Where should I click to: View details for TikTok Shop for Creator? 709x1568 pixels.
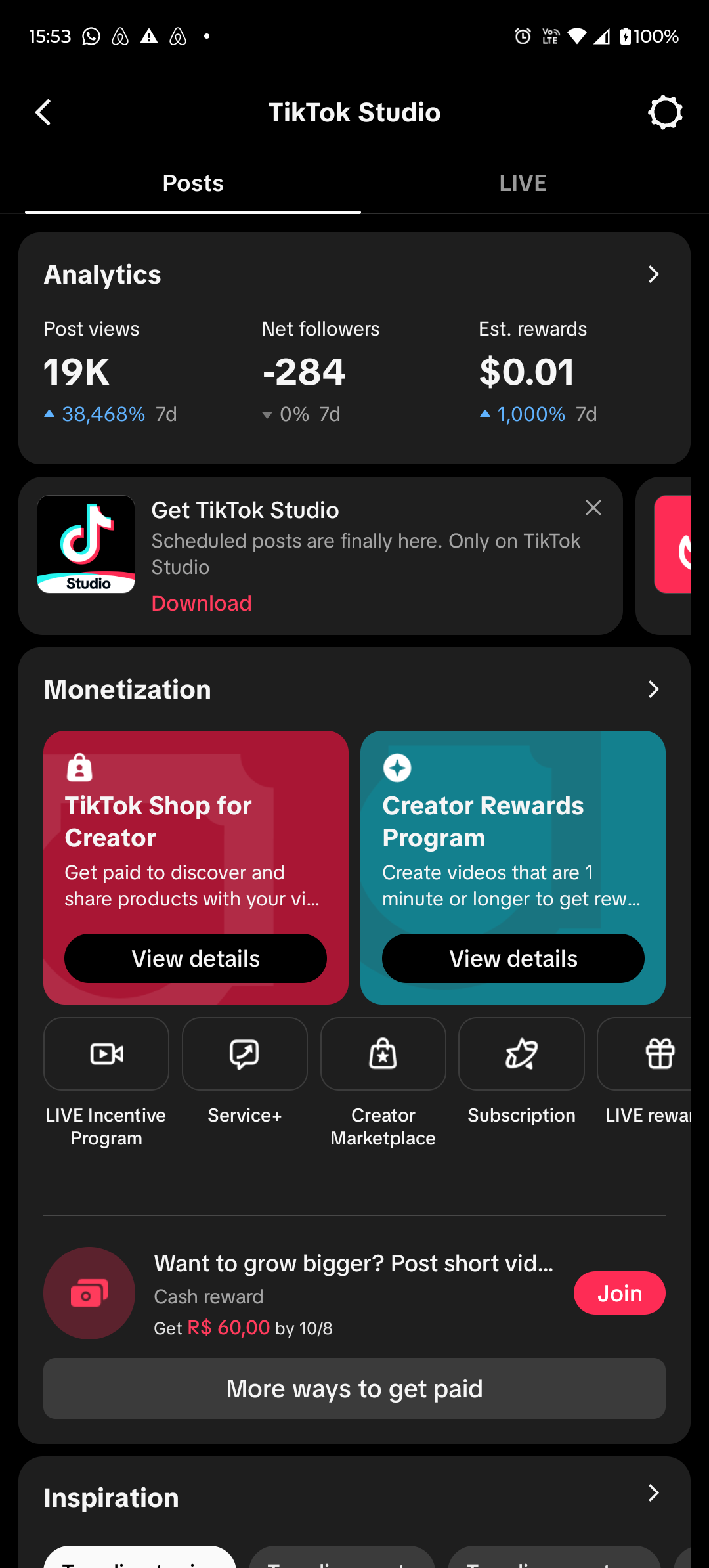point(196,959)
